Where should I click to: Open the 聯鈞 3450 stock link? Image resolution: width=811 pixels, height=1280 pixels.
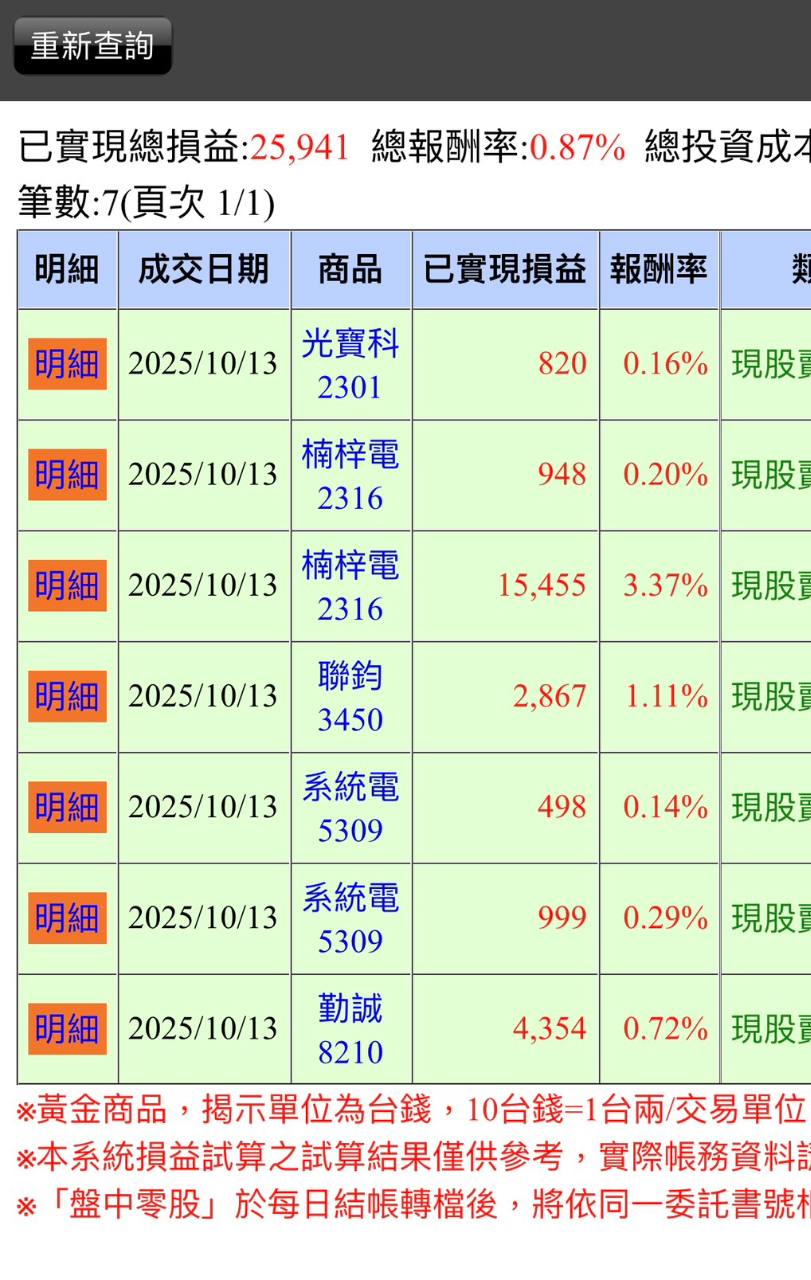(x=350, y=698)
